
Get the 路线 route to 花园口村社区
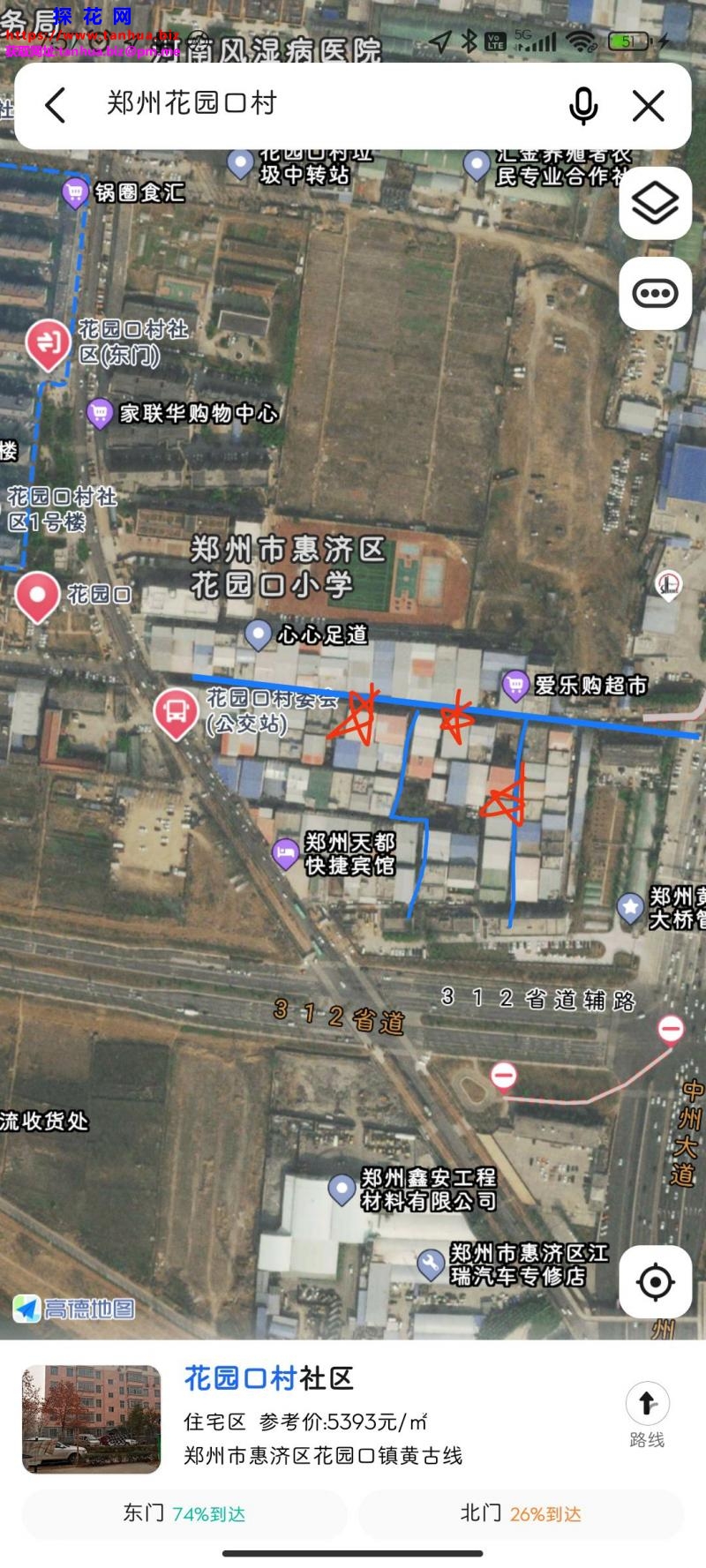point(647,1414)
